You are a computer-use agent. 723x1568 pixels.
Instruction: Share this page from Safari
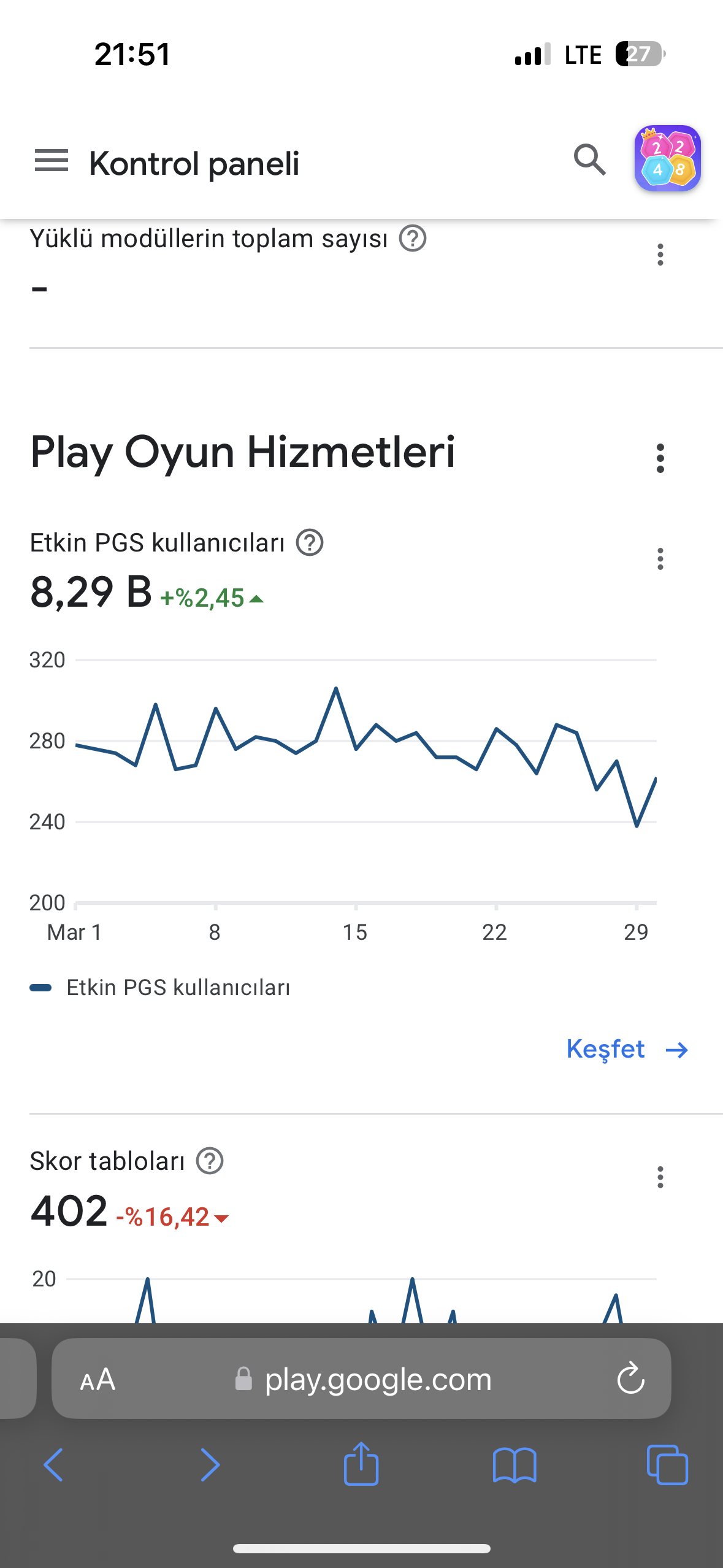tap(361, 1464)
